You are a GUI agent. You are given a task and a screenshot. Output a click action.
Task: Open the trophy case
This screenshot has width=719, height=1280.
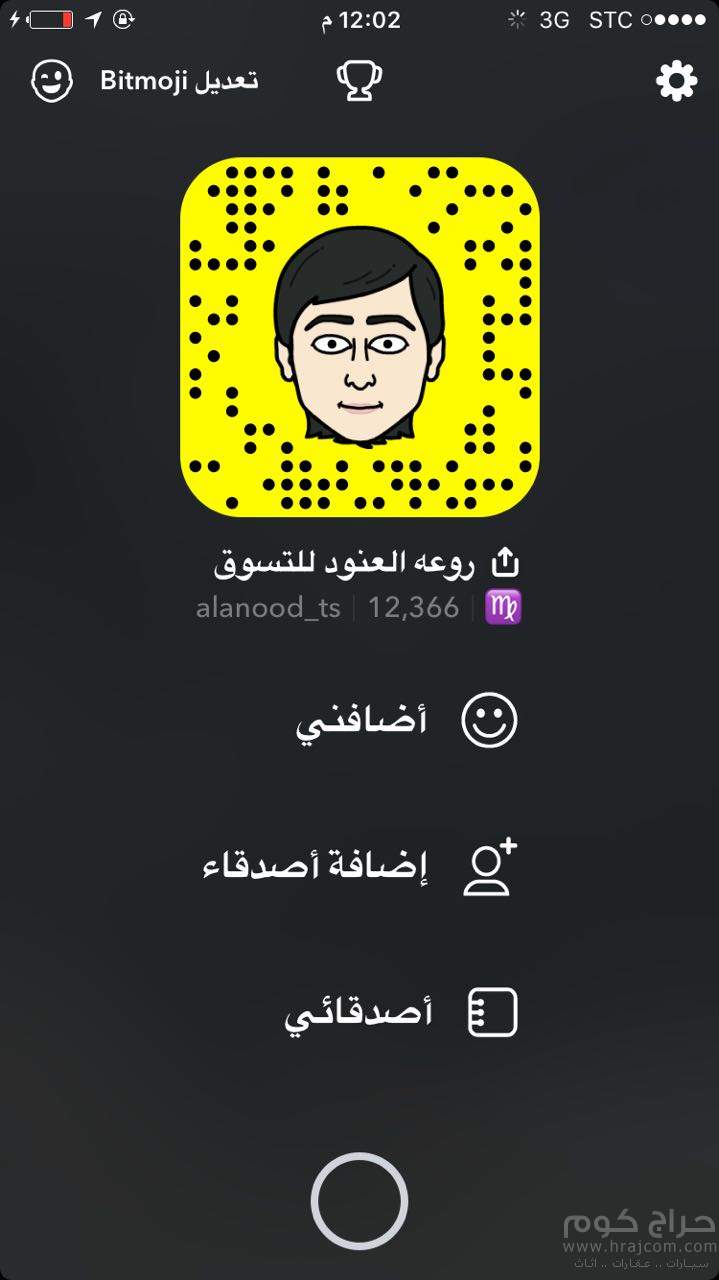pyautogui.click(x=359, y=81)
